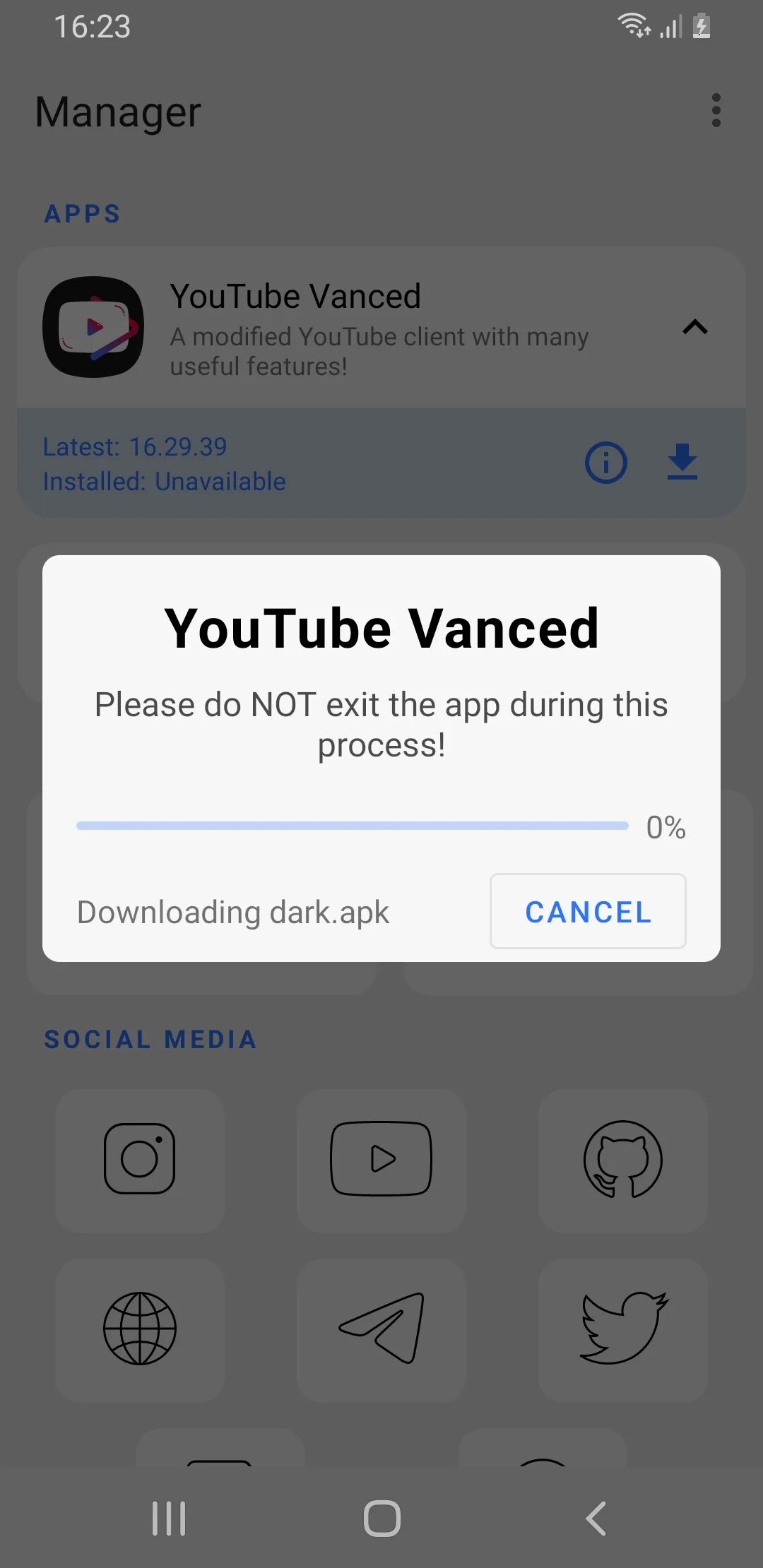The width and height of the screenshot is (763, 1568).
Task: Open the Telegram social link
Action: [381, 1330]
